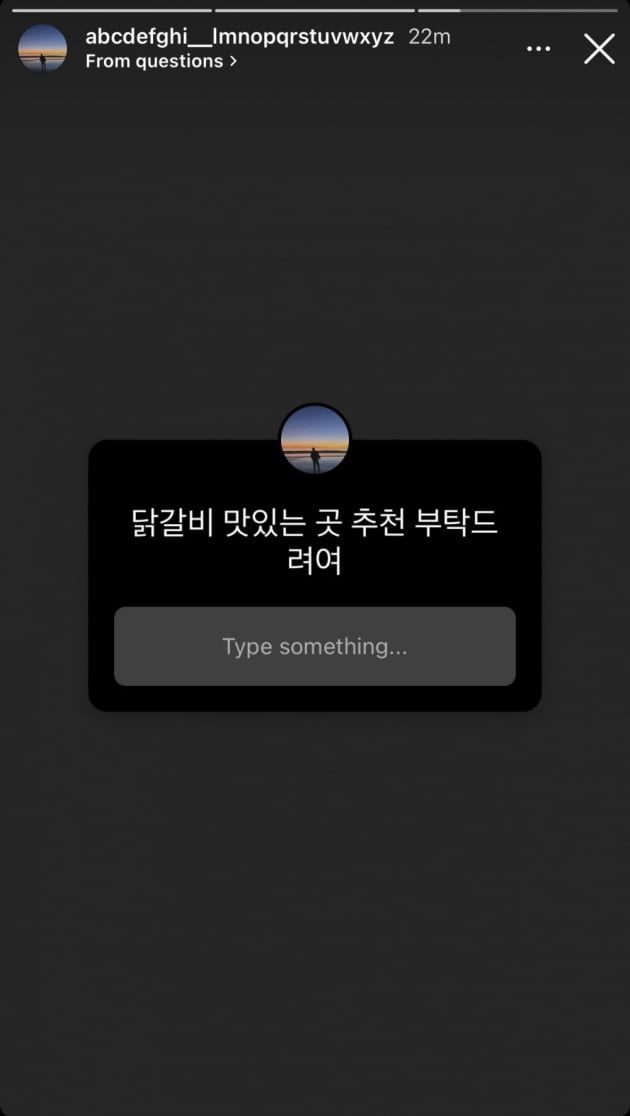Open the three-dot options menu
Viewport: 630px width, 1116px height.
[538, 49]
